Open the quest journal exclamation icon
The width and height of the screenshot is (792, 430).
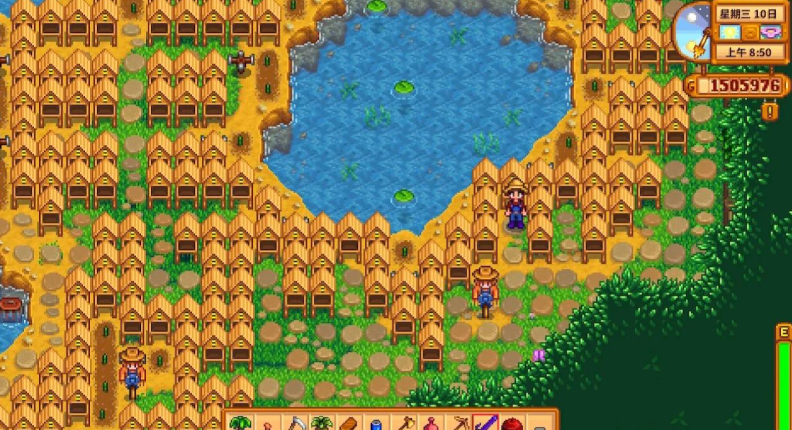click(769, 110)
